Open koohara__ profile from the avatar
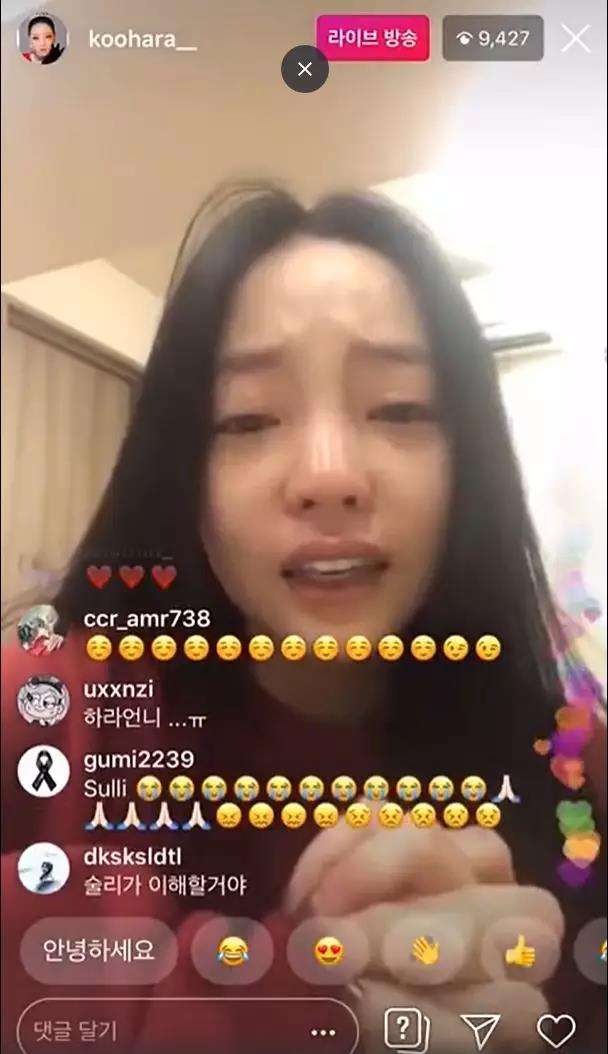This screenshot has height=1054, width=608. point(42,39)
